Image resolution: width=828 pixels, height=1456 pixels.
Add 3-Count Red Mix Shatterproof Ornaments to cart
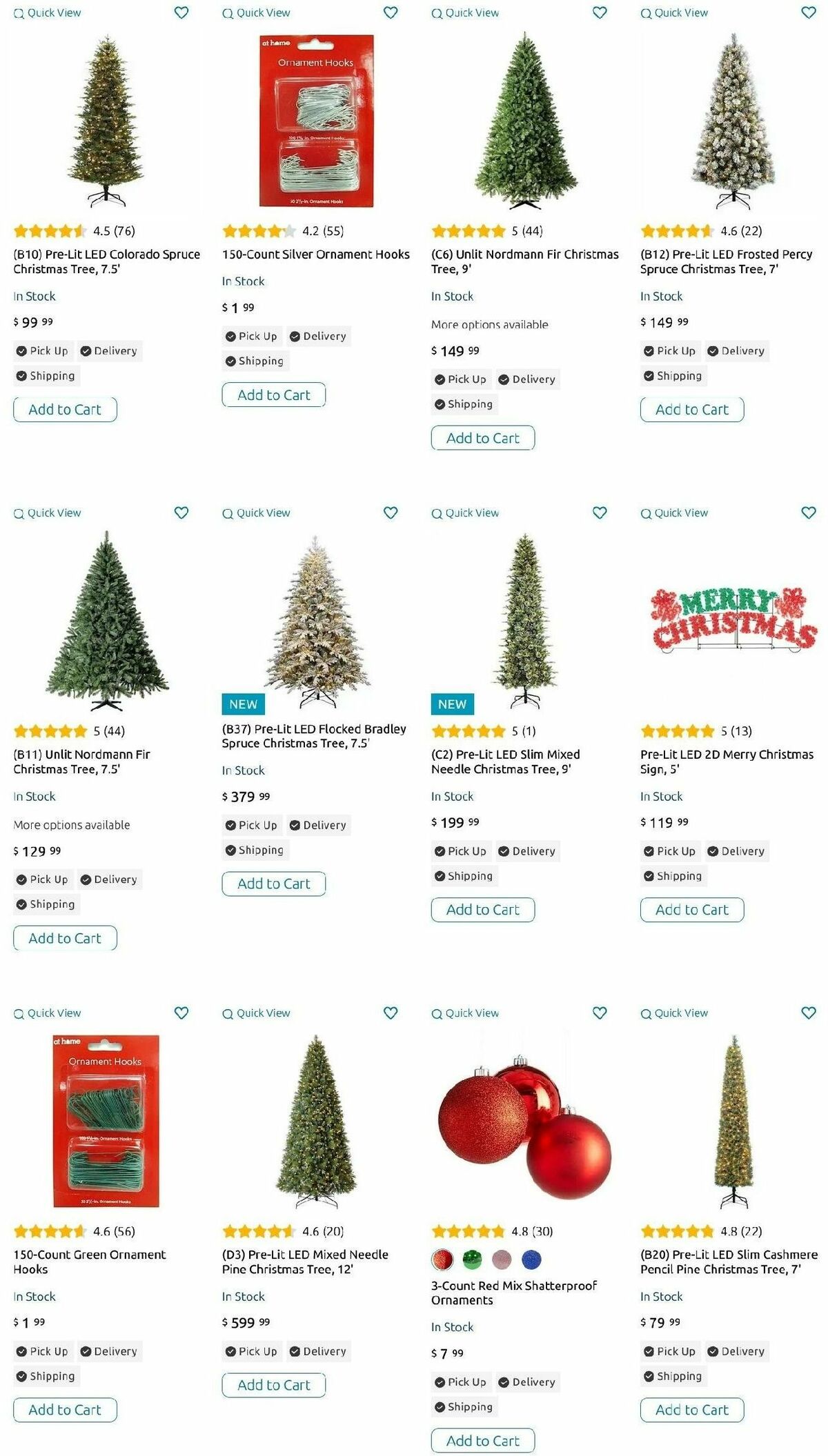click(x=482, y=1441)
